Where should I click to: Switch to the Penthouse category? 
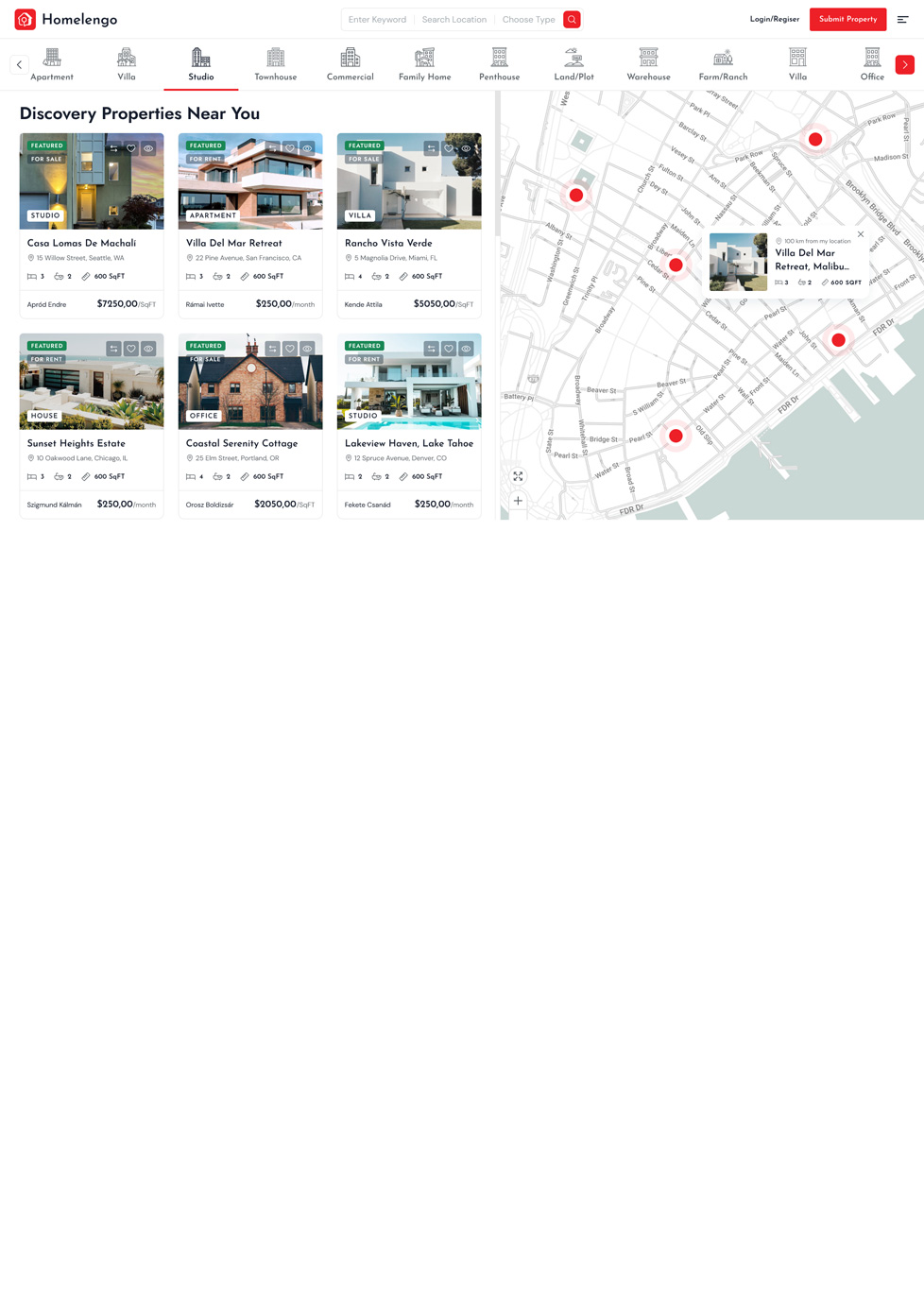tap(499, 65)
